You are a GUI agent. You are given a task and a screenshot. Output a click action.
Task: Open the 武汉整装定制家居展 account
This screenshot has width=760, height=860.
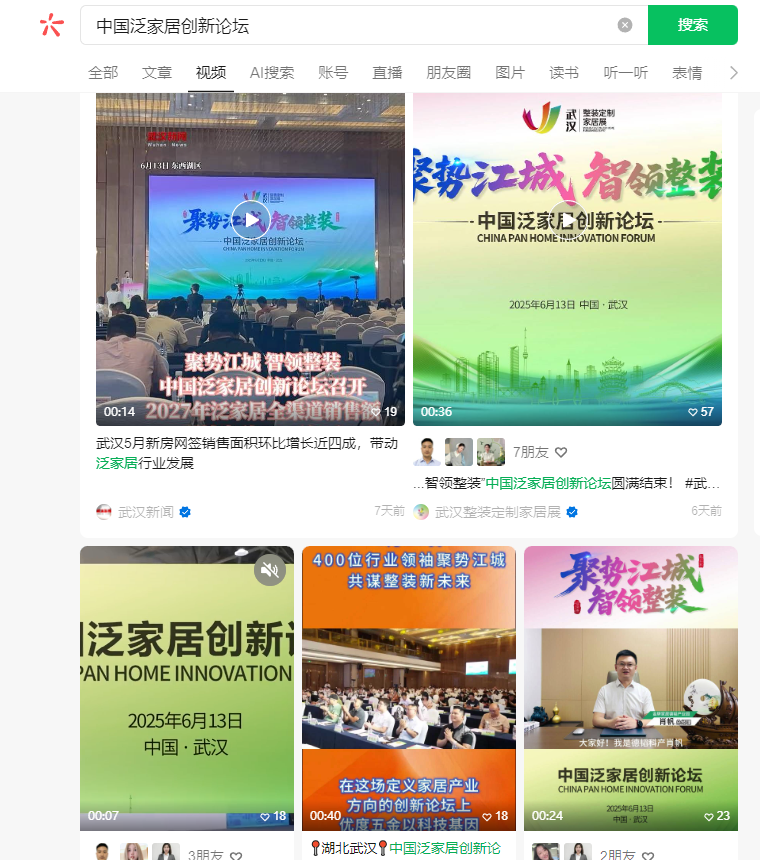coord(496,512)
